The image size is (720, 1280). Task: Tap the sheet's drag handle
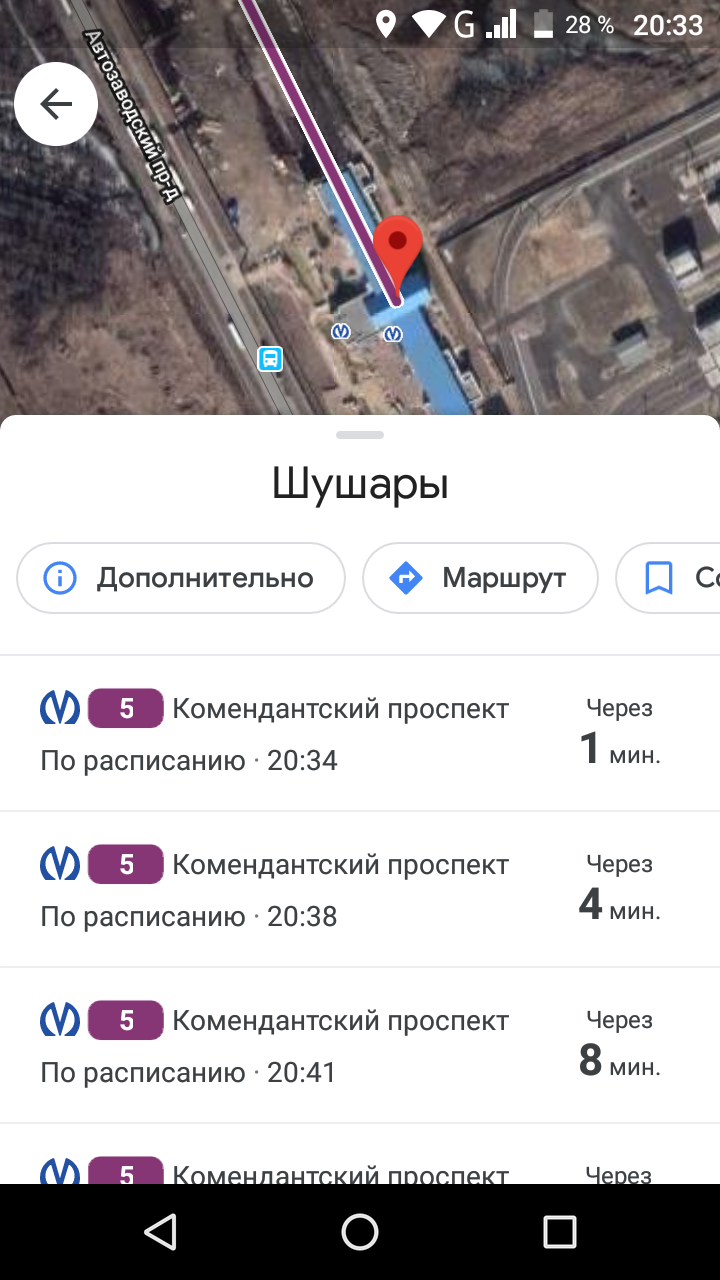pos(360,435)
